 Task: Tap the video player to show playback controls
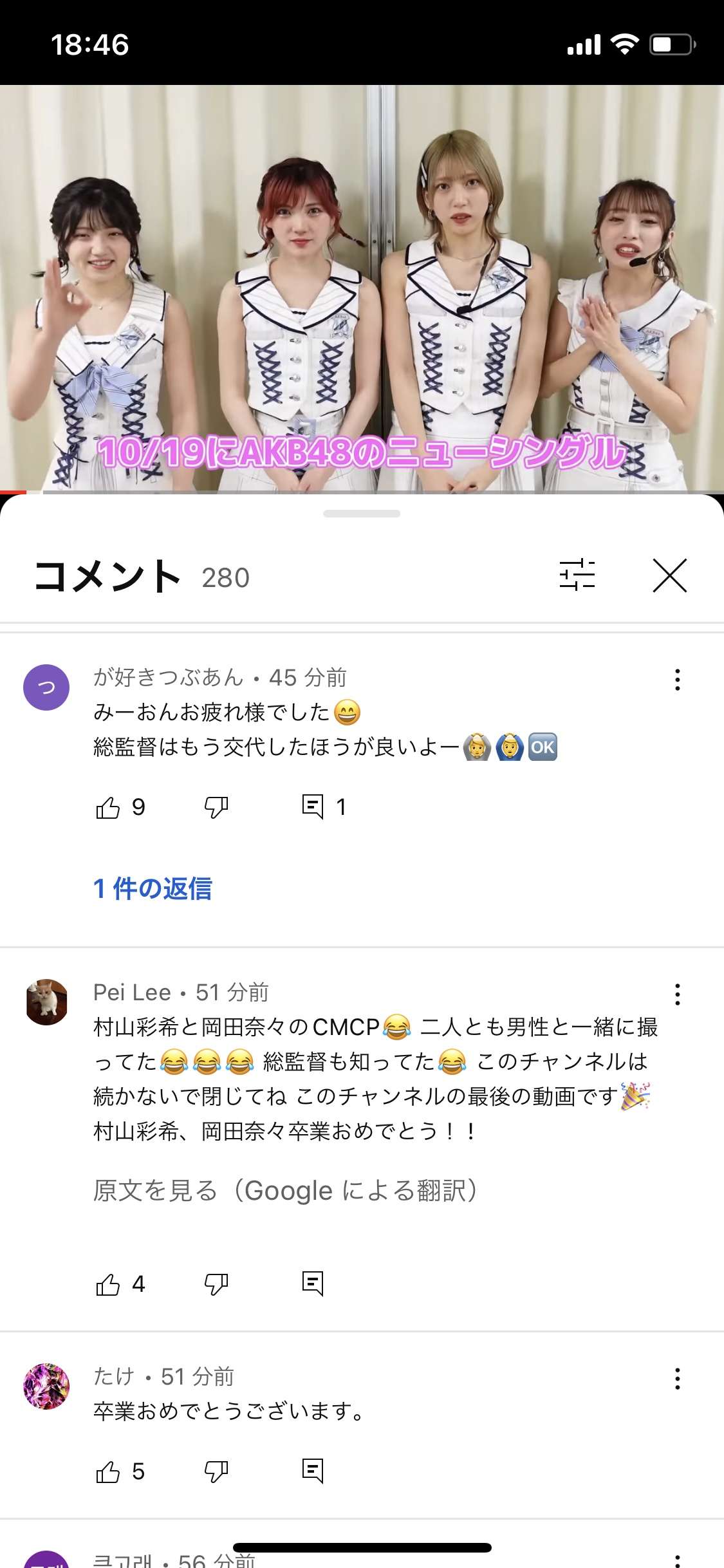pyautogui.click(x=362, y=288)
